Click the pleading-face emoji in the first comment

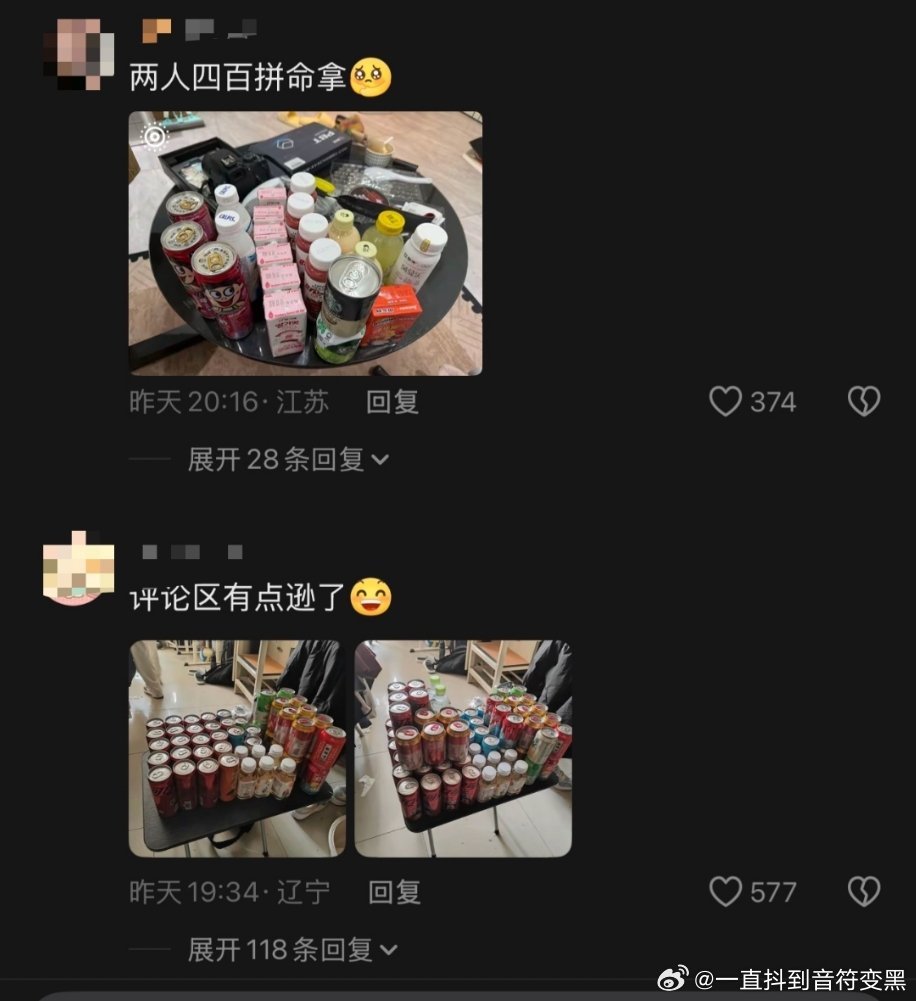point(368,74)
